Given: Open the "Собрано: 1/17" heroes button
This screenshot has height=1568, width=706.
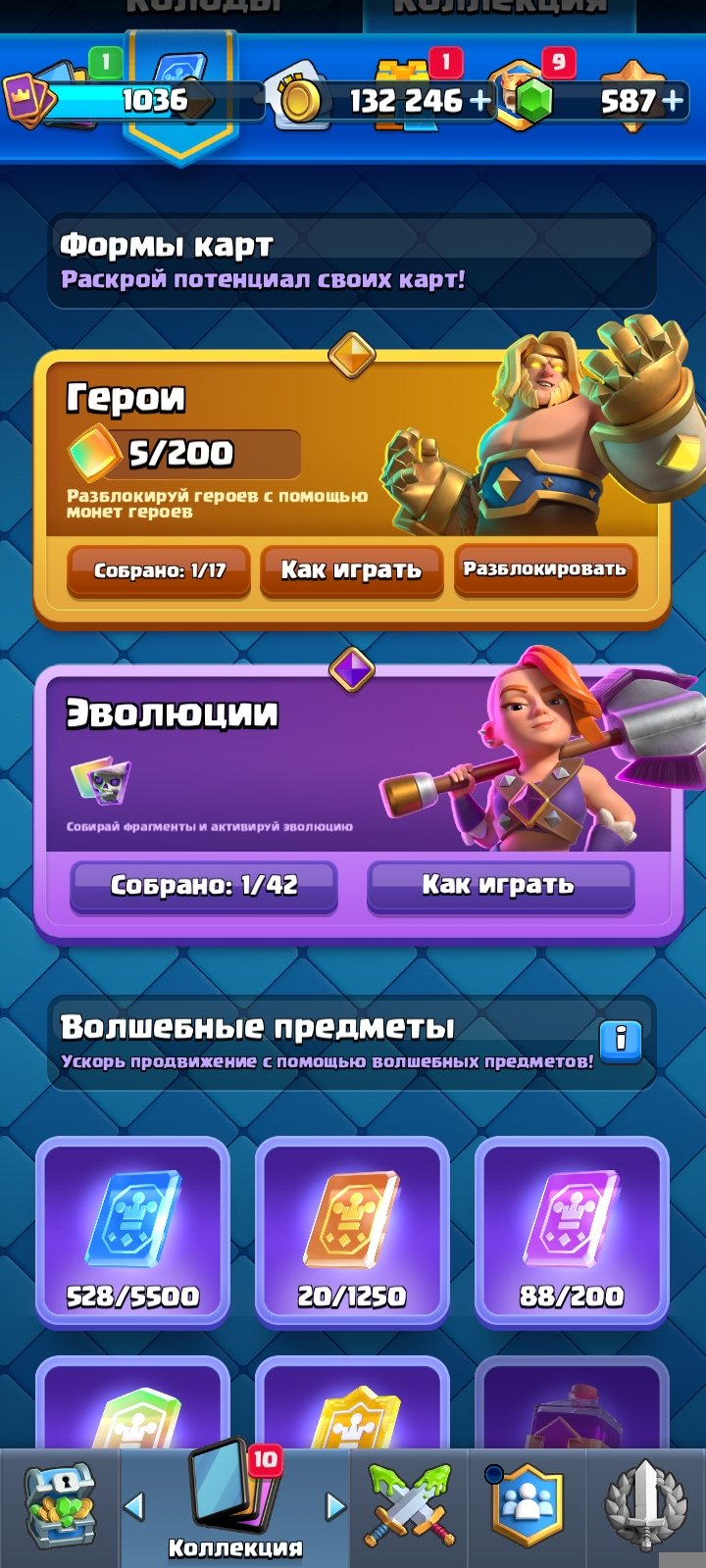Looking at the screenshot, I should pyautogui.click(x=159, y=570).
